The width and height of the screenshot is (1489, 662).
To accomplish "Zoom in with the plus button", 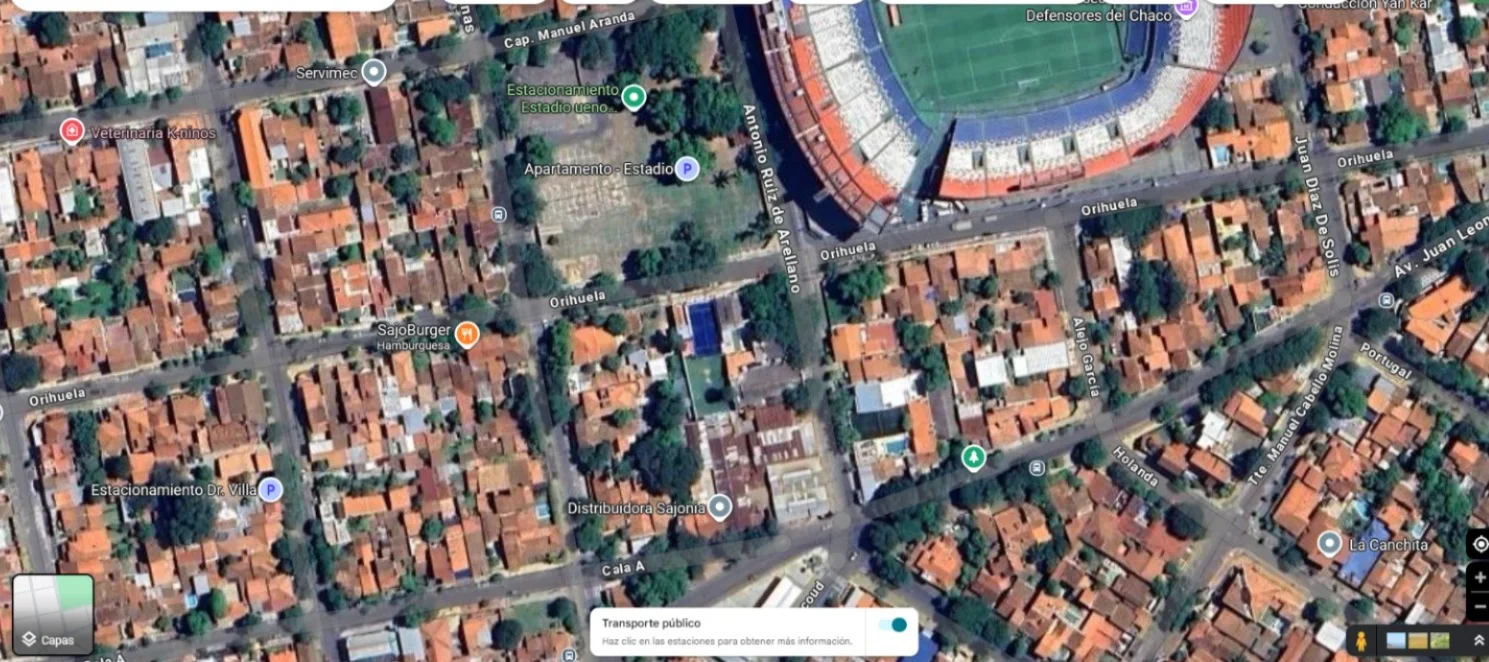I will click(x=1480, y=578).
